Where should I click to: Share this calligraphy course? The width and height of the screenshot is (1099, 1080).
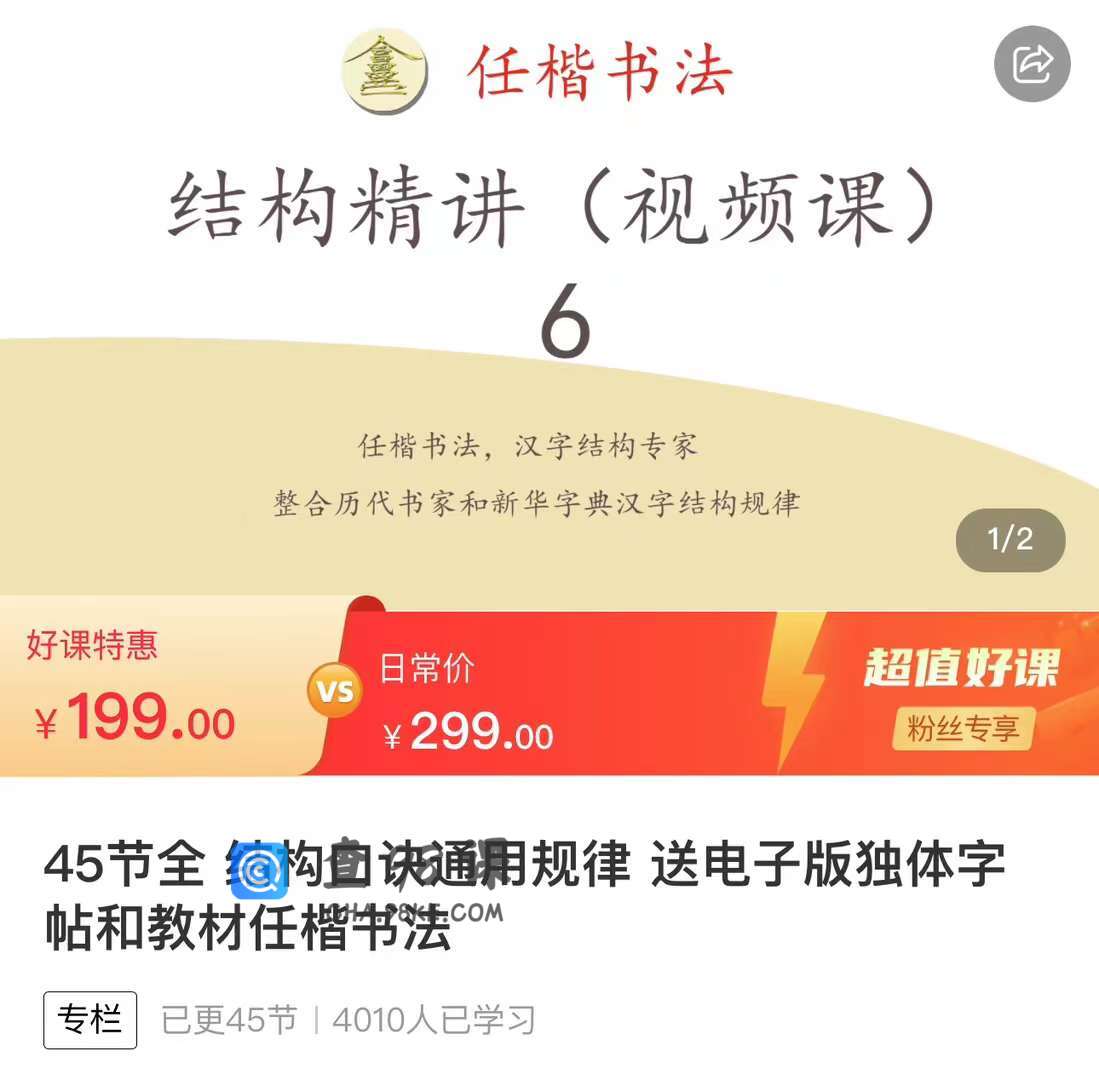[x=1032, y=65]
